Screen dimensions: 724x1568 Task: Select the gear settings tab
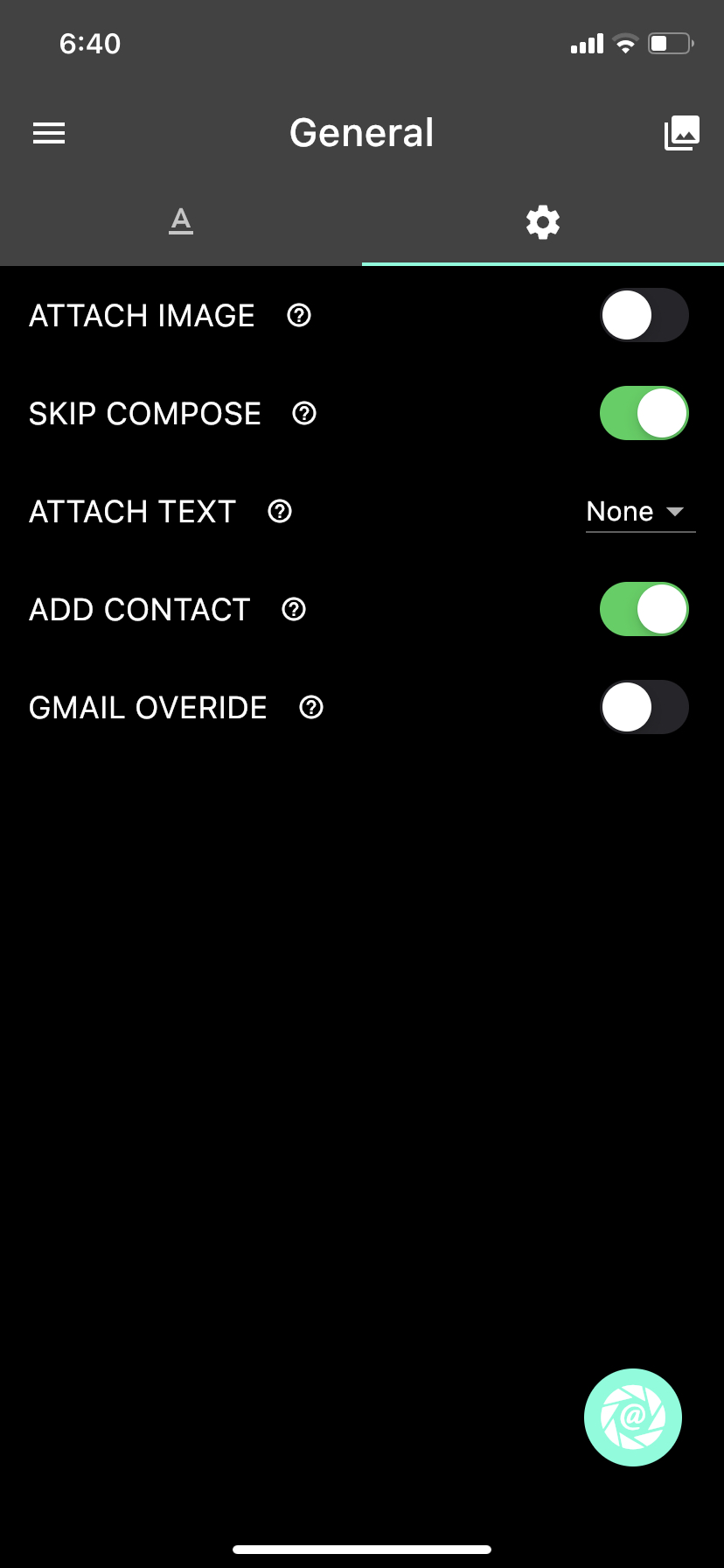pos(543,221)
